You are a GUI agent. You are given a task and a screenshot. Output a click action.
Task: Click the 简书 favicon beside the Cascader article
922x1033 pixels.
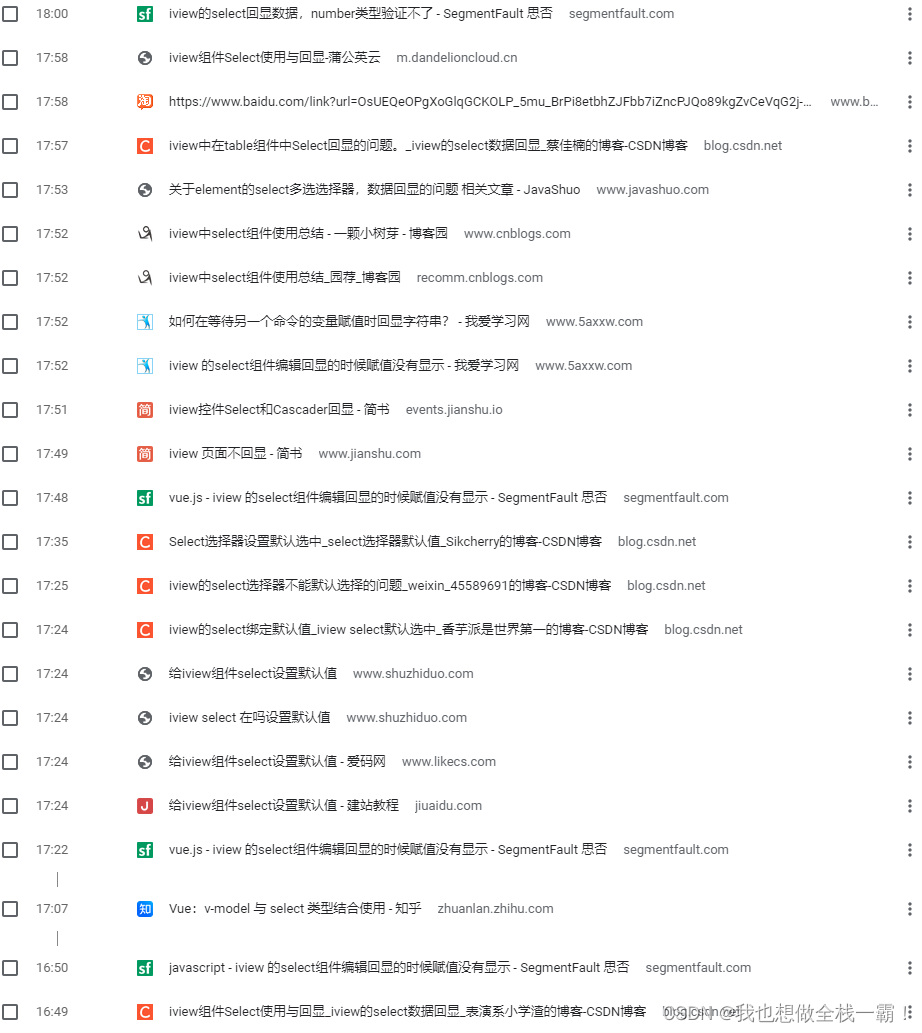pyautogui.click(x=144, y=409)
